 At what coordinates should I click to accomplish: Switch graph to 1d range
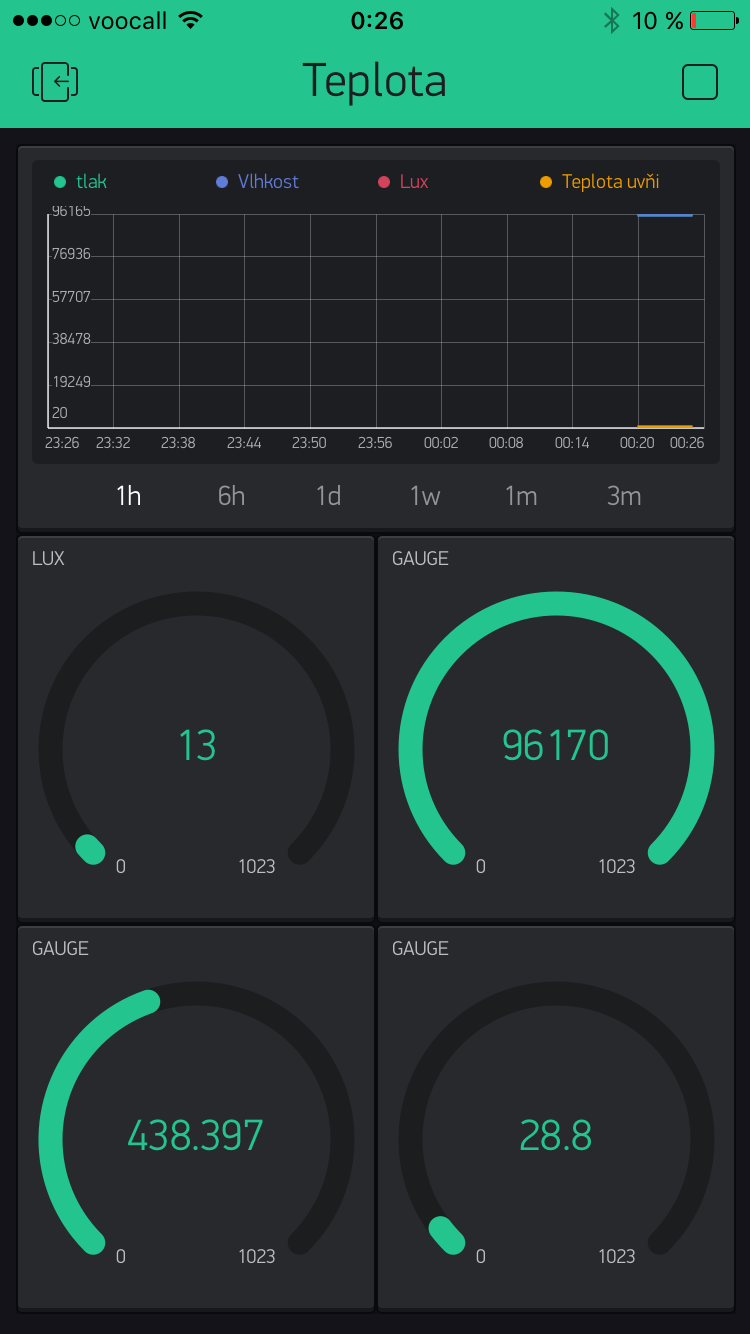pos(328,496)
